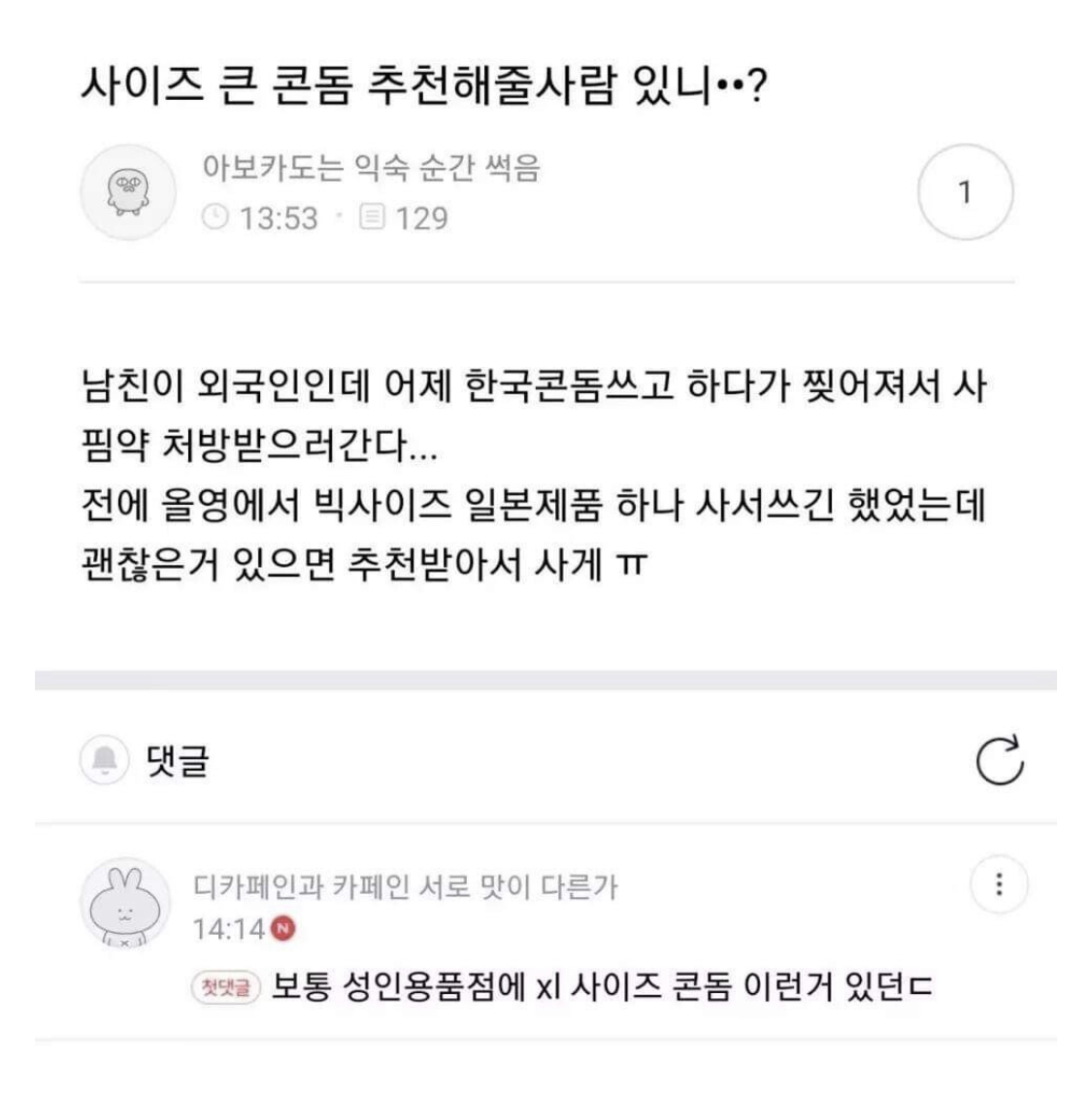
Task: Open the rabbit avatar of the commenter
Action: pos(125,905)
